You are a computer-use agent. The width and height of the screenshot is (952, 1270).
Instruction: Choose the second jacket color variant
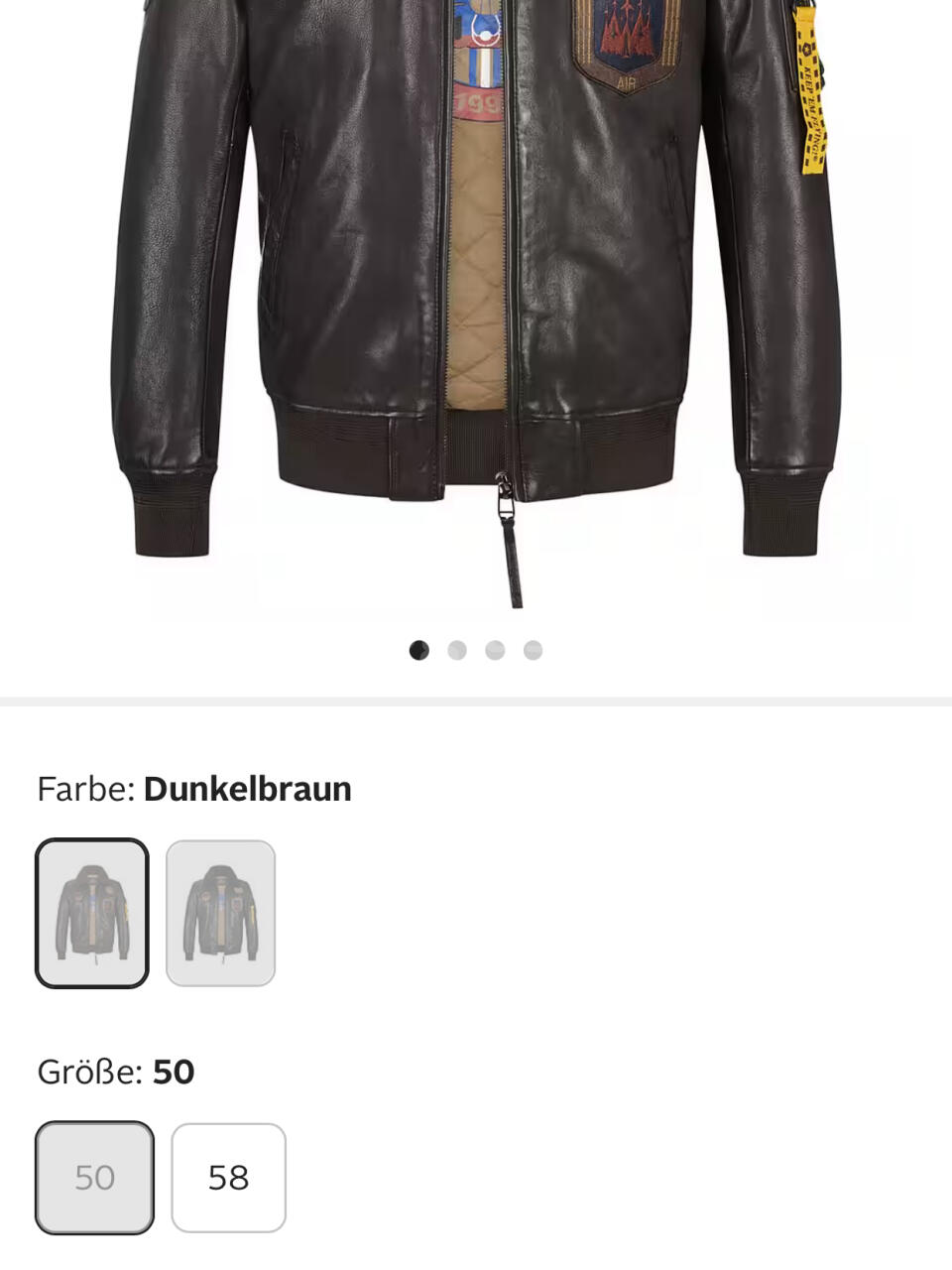(x=220, y=913)
